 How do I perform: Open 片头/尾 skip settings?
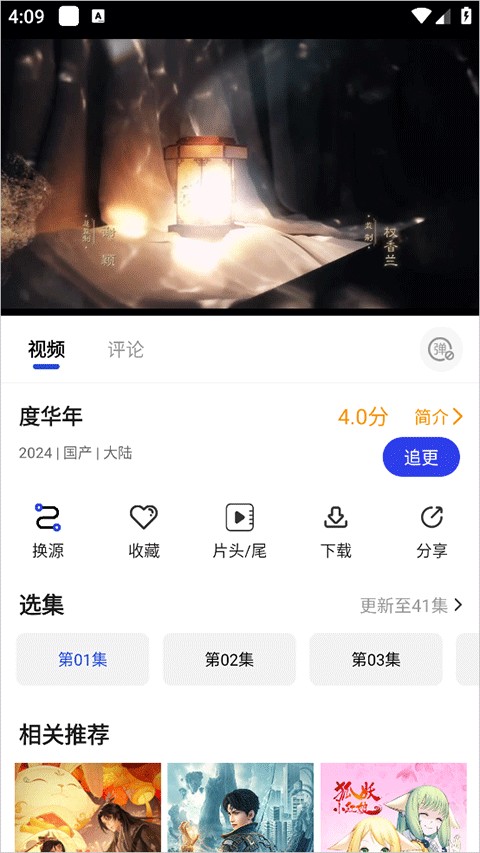coord(239,531)
